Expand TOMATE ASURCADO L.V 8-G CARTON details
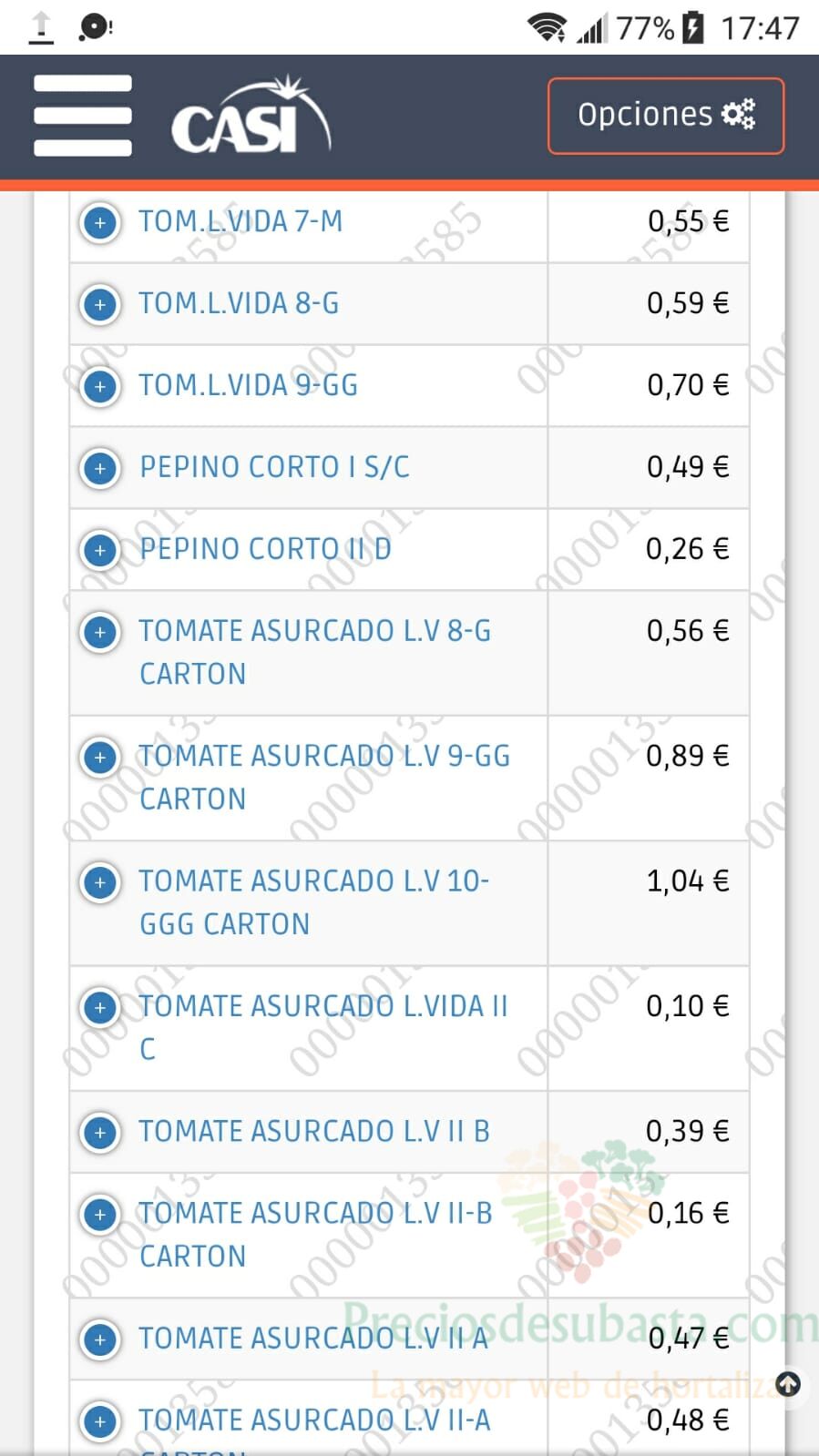 tap(100, 632)
